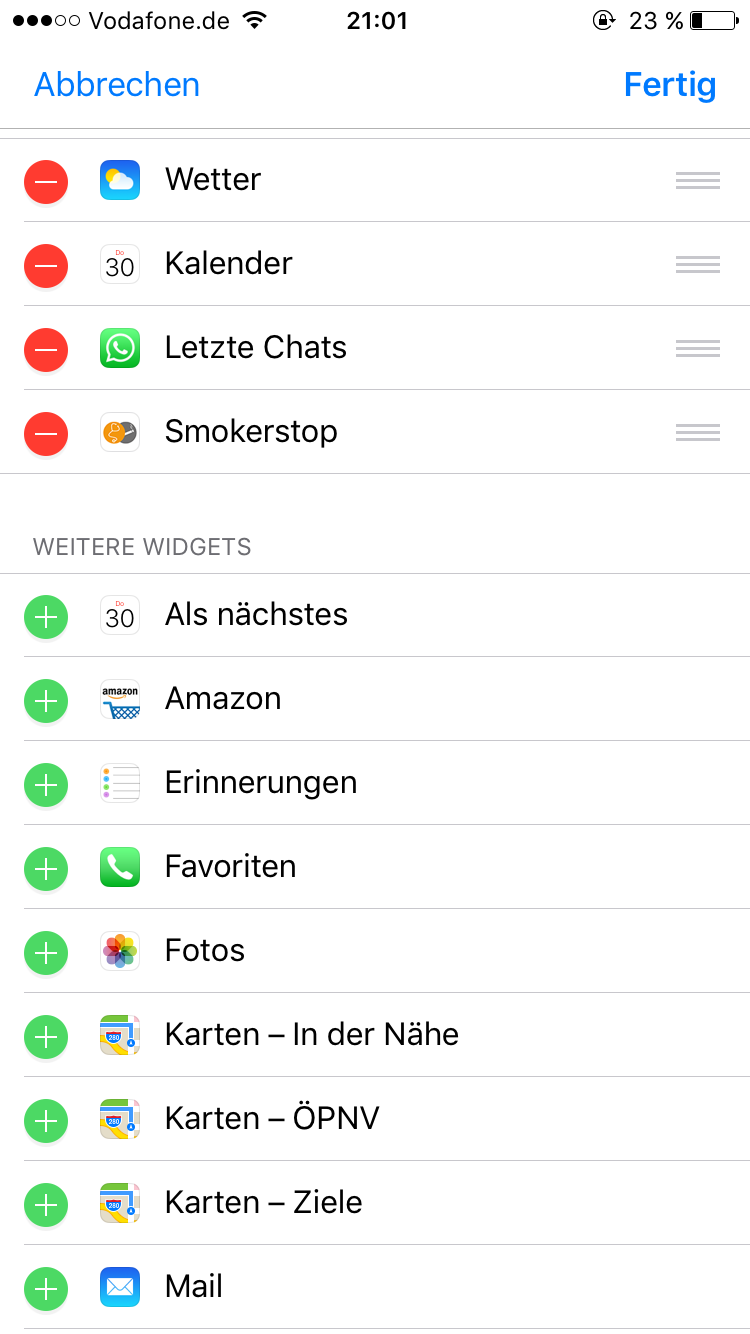Viewport: 750px width, 1334px height.
Task: Add the Als nächstes widget
Action: (x=46, y=616)
